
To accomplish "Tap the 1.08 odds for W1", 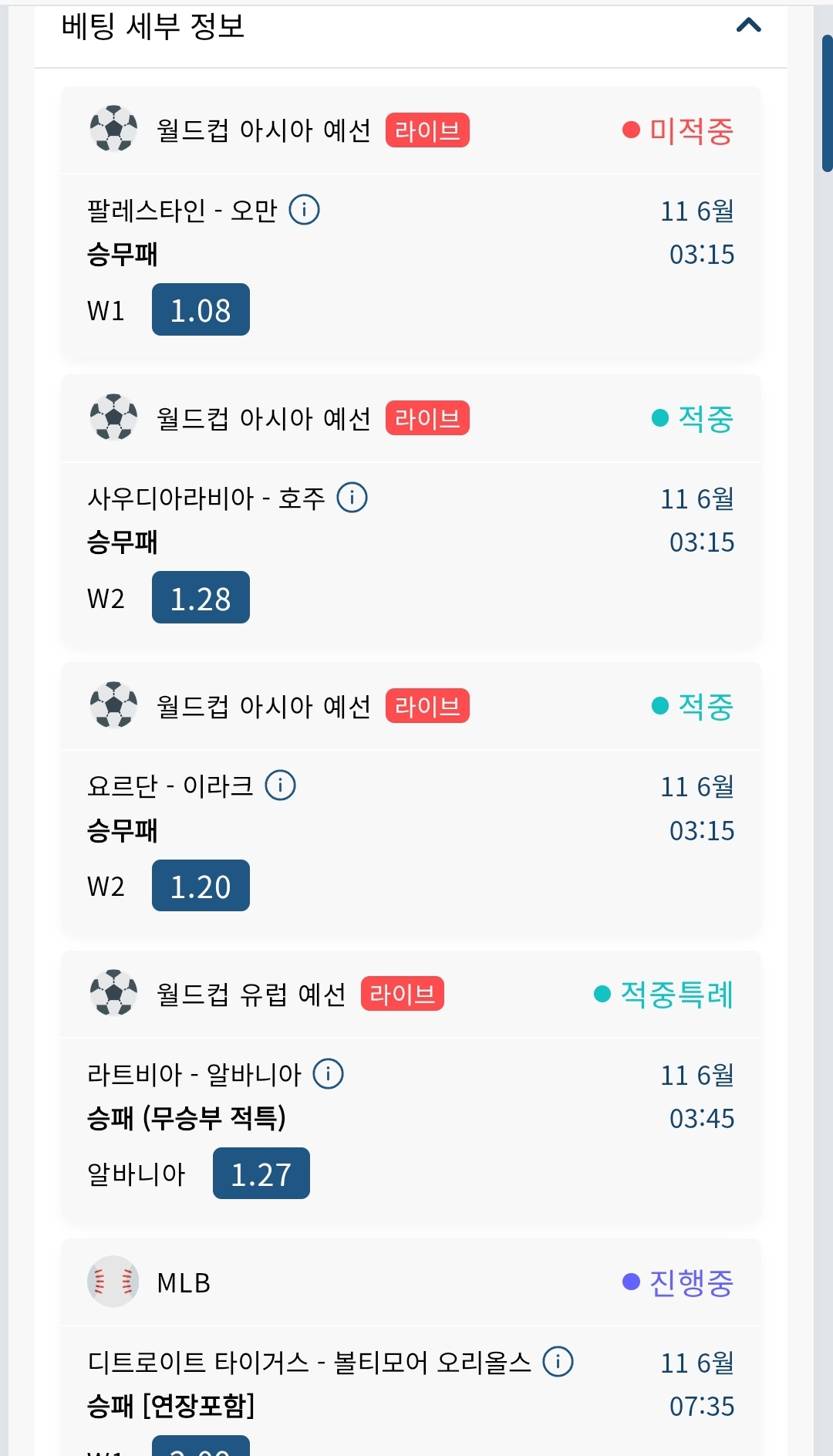I will coord(201,309).
